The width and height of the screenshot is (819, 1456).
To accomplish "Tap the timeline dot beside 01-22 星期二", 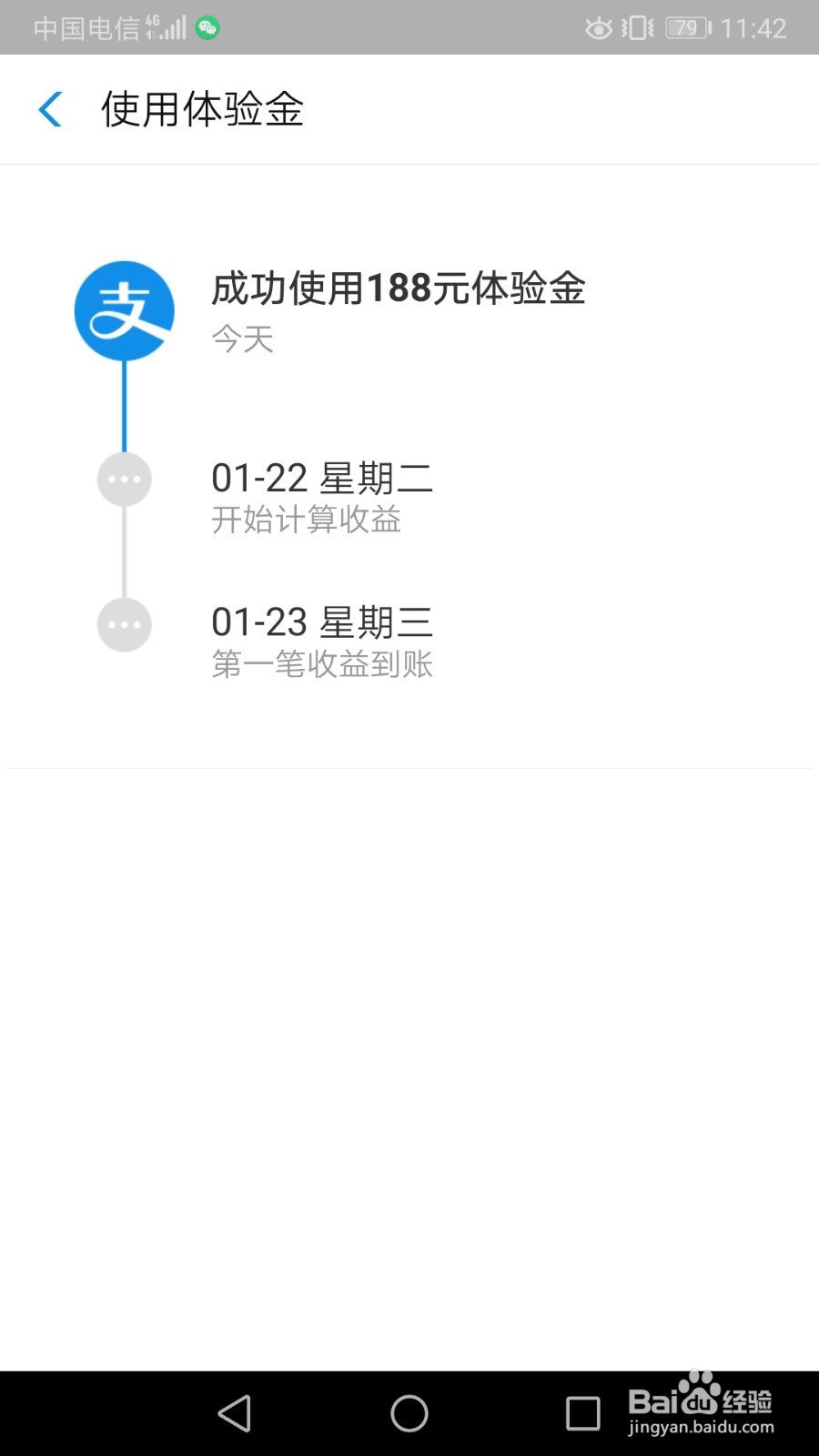I will pyautogui.click(x=125, y=479).
